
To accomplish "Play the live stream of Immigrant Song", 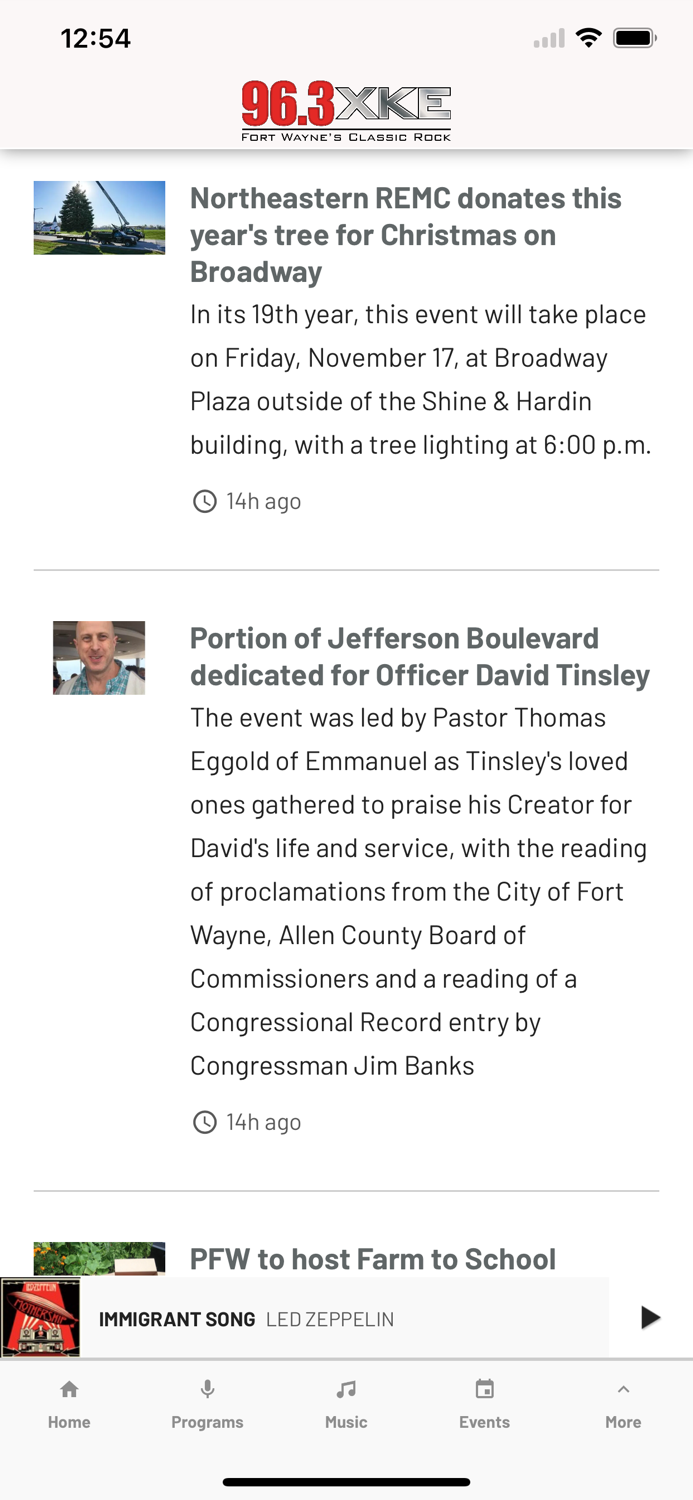I will click(650, 1317).
